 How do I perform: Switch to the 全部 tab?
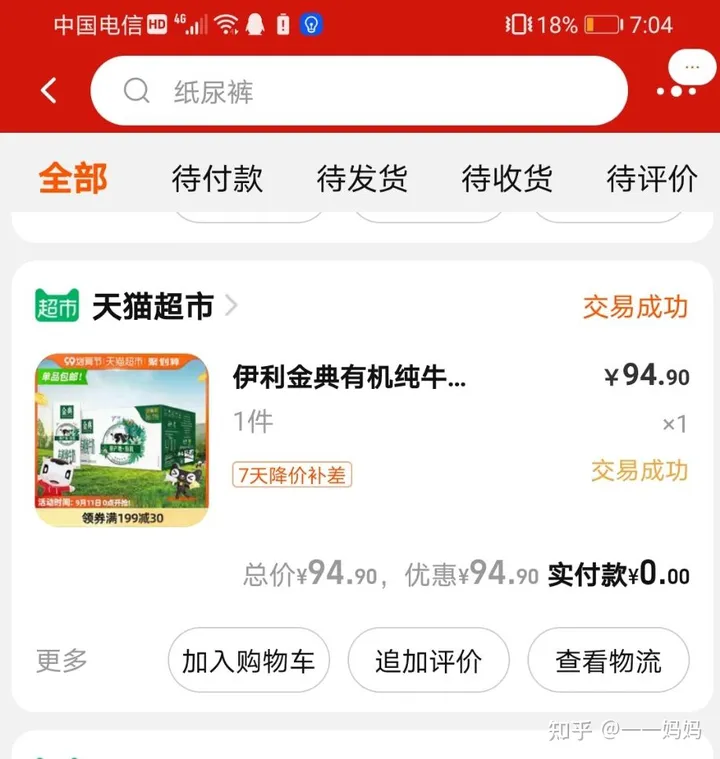click(x=73, y=179)
